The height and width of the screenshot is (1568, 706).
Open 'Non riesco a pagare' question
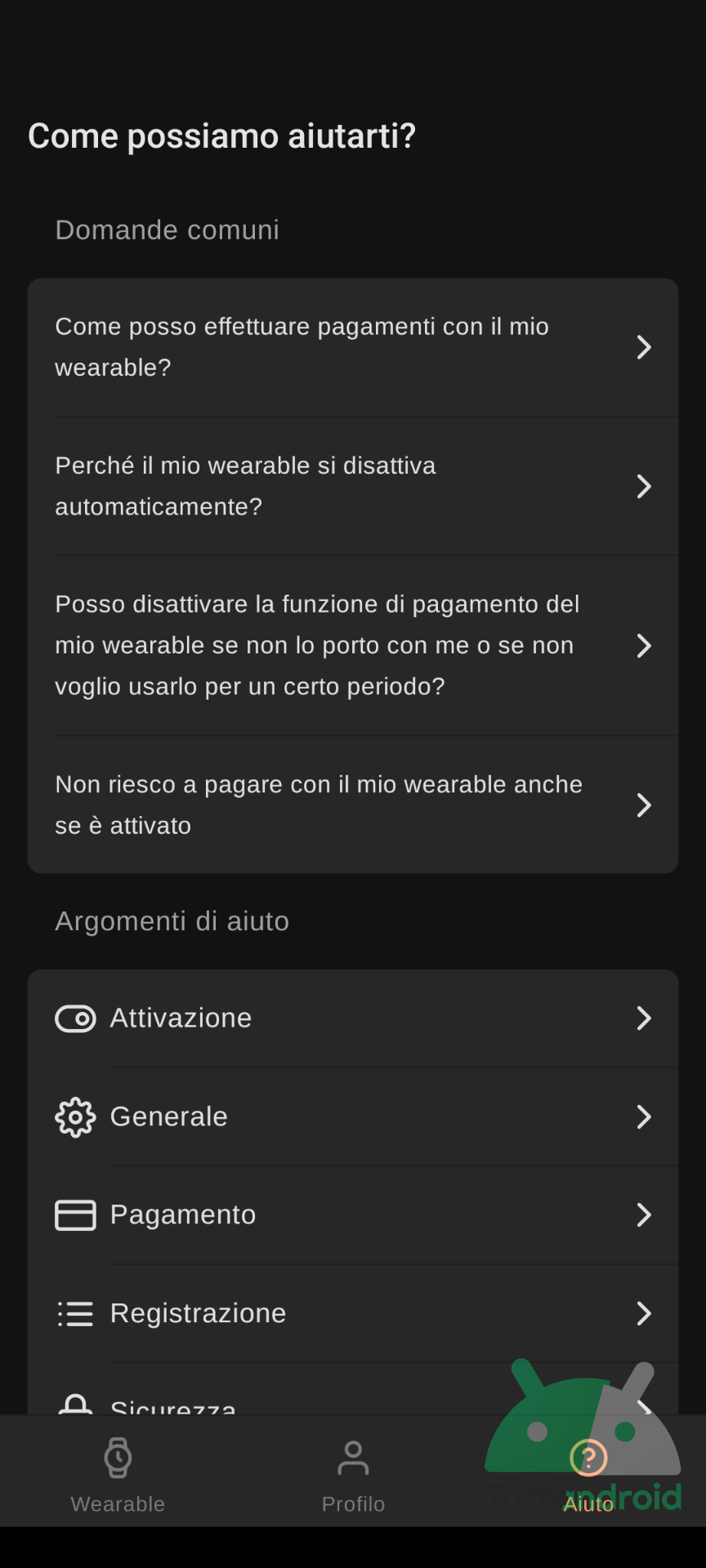click(x=353, y=804)
